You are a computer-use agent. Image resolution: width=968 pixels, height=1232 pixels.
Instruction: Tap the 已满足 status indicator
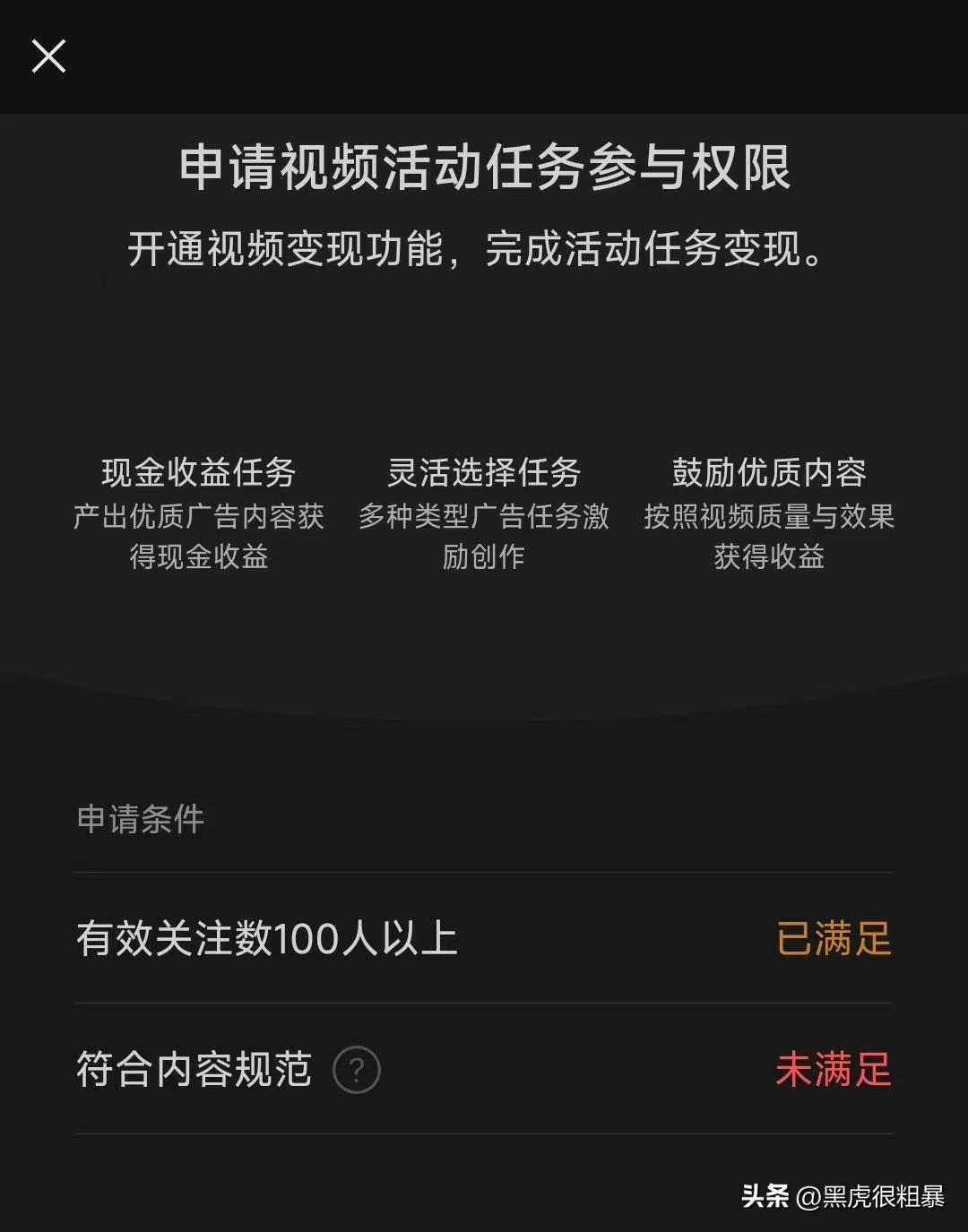coord(834,937)
